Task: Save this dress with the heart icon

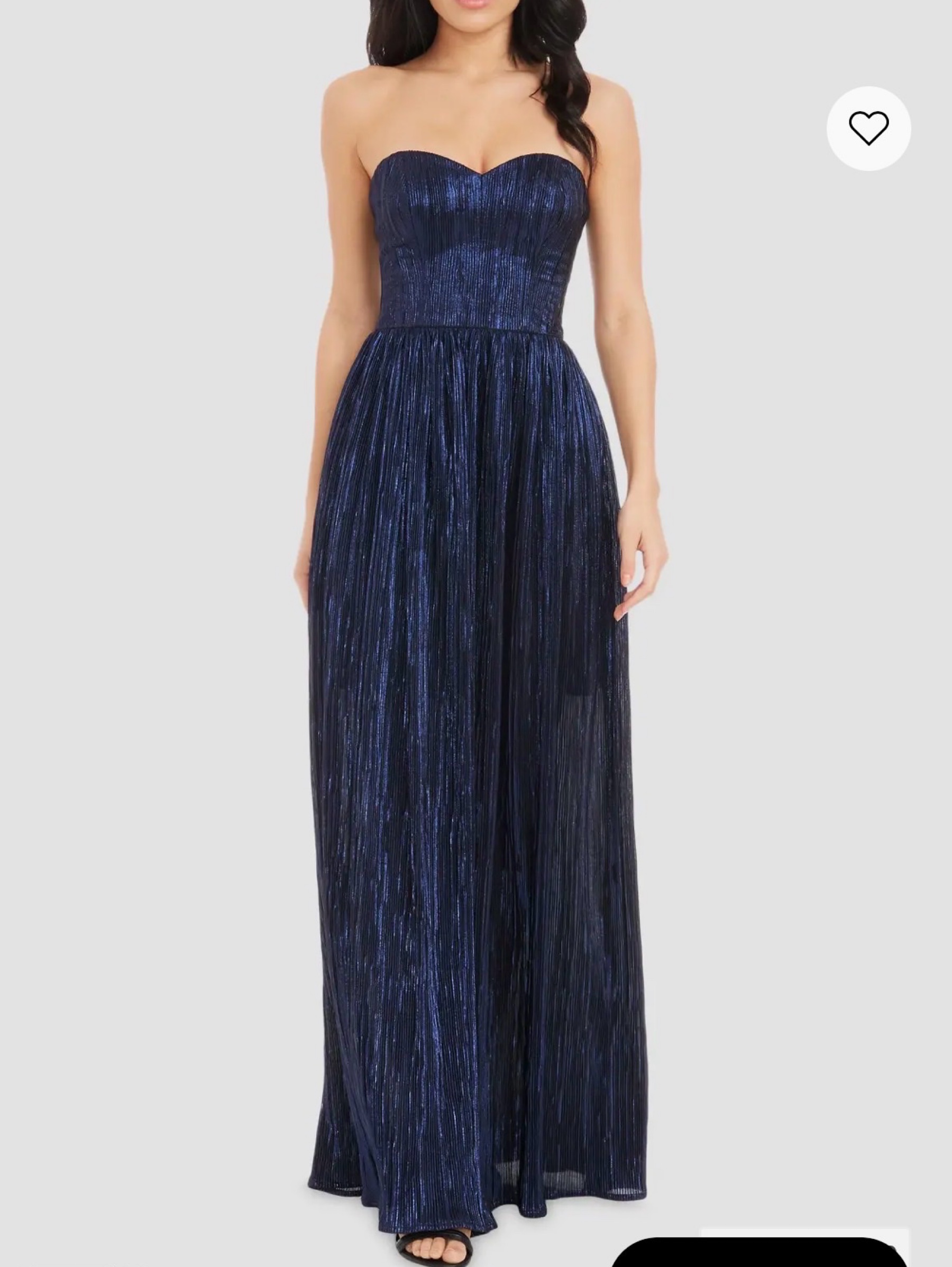Action: pos(868,128)
